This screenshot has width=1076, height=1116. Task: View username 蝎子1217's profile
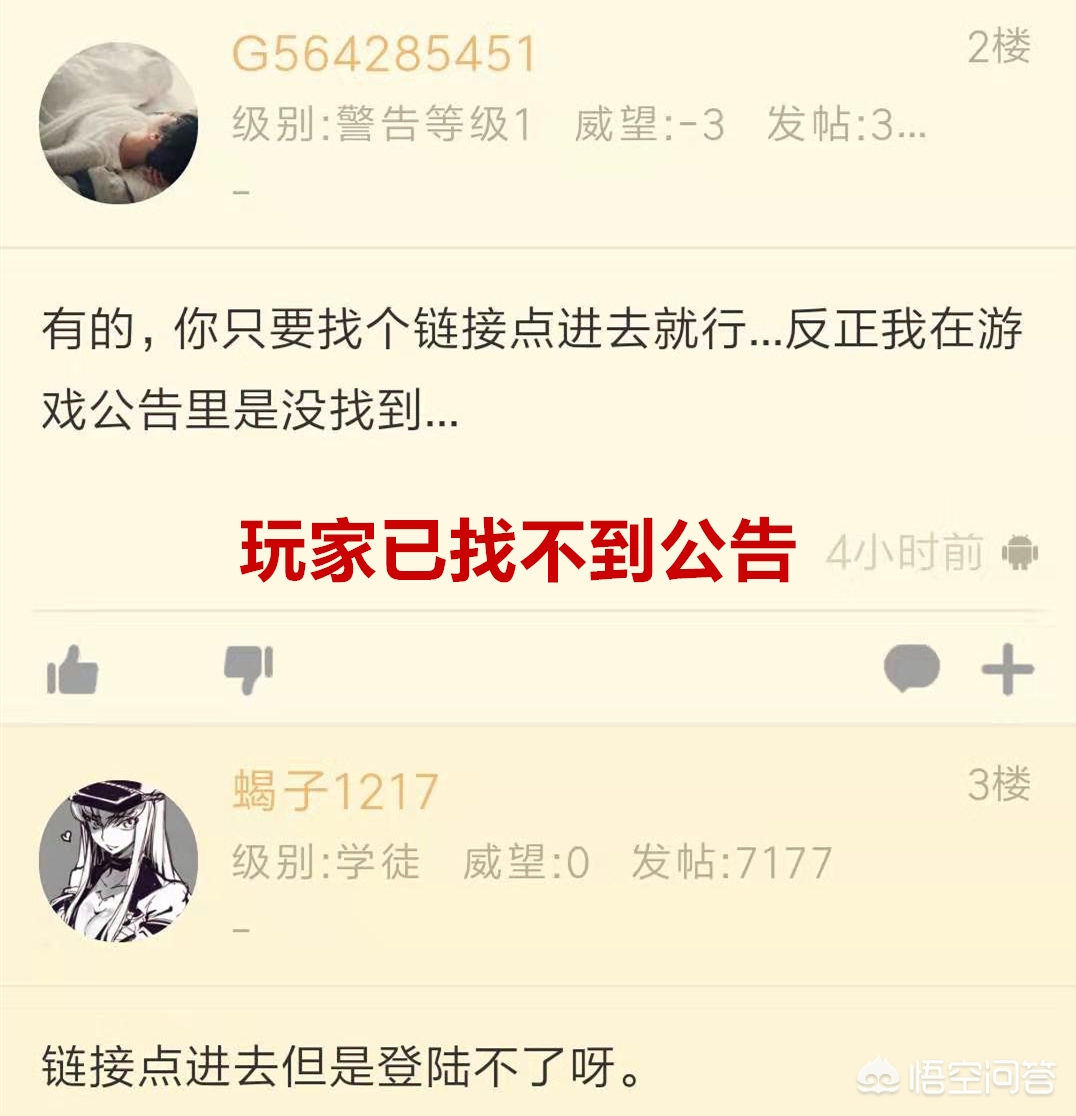pyautogui.click(x=335, y=793)
